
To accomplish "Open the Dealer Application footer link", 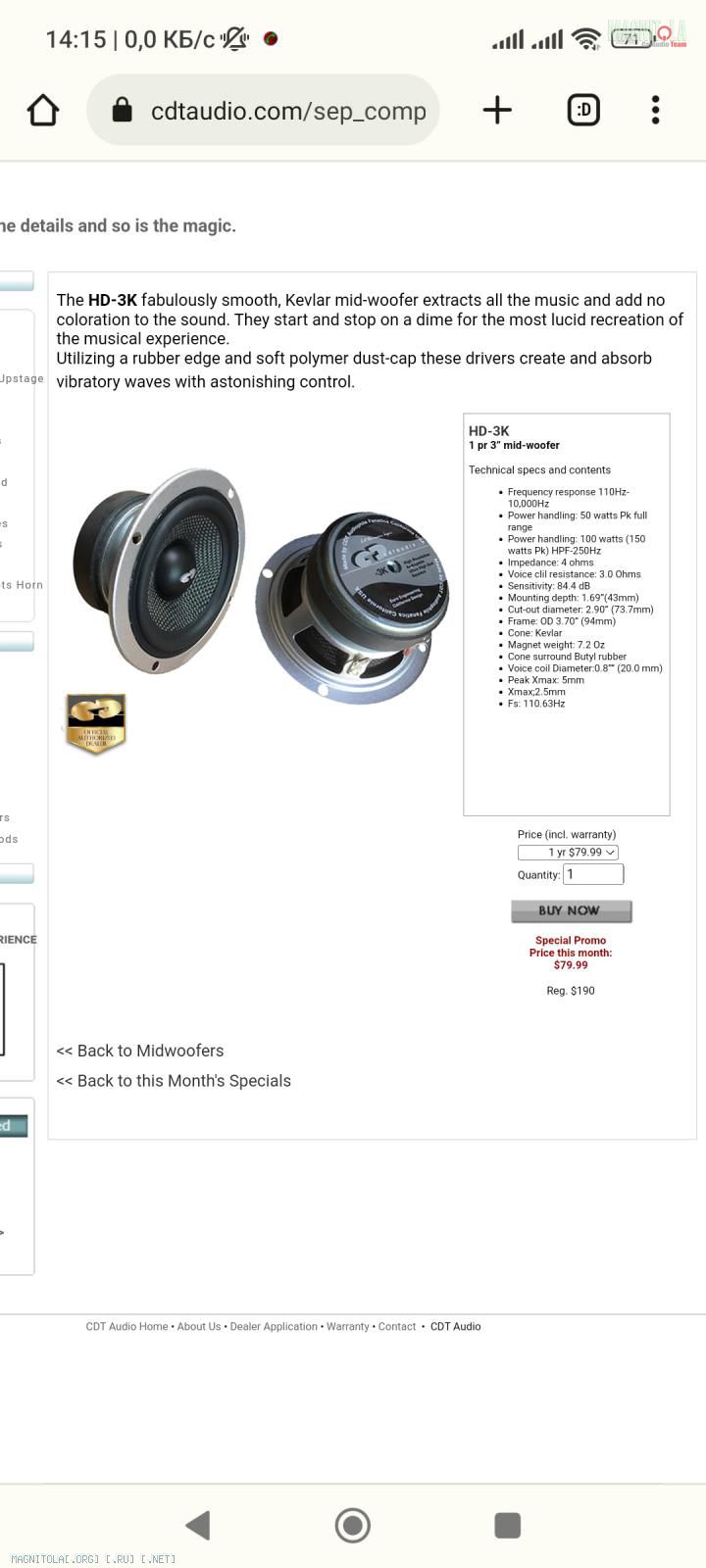I will (274, 1327).
